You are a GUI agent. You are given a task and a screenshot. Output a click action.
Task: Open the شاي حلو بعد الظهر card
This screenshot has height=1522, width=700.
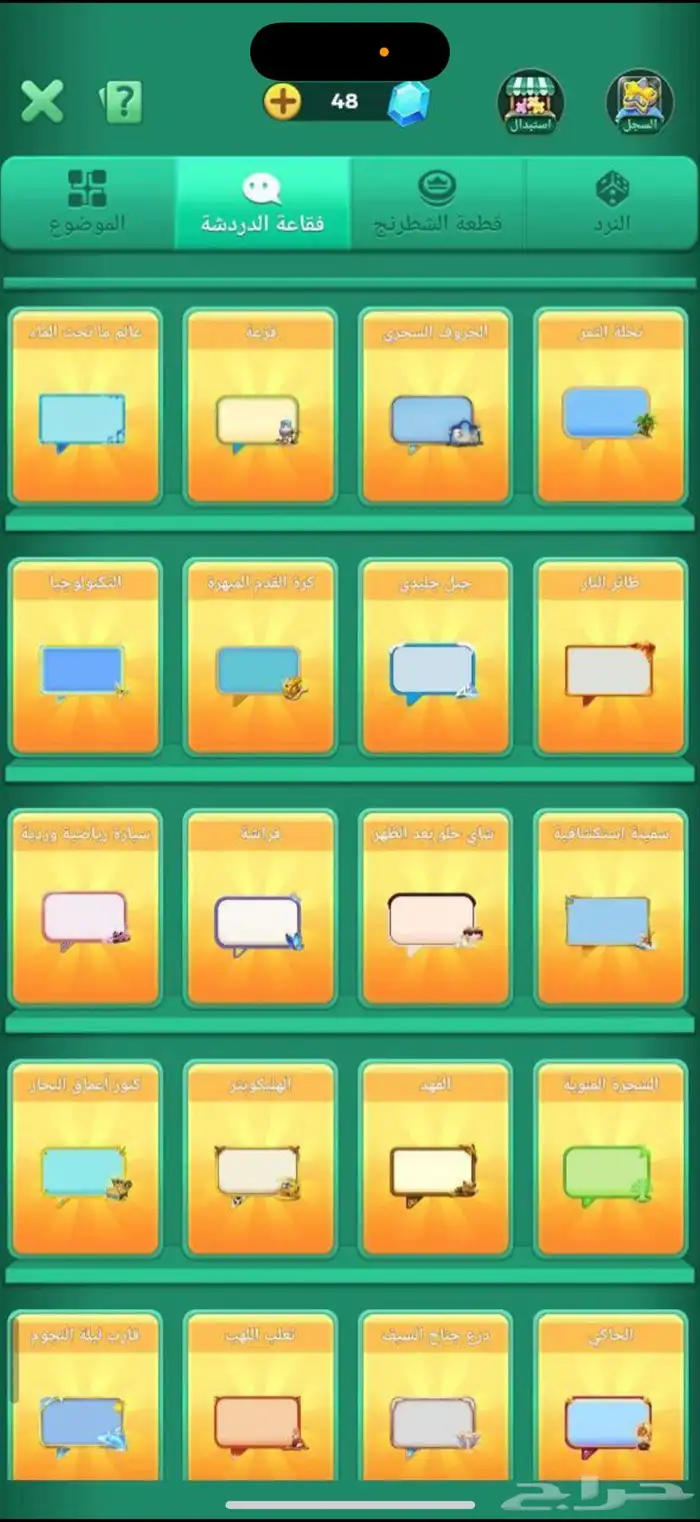[435, 907]
